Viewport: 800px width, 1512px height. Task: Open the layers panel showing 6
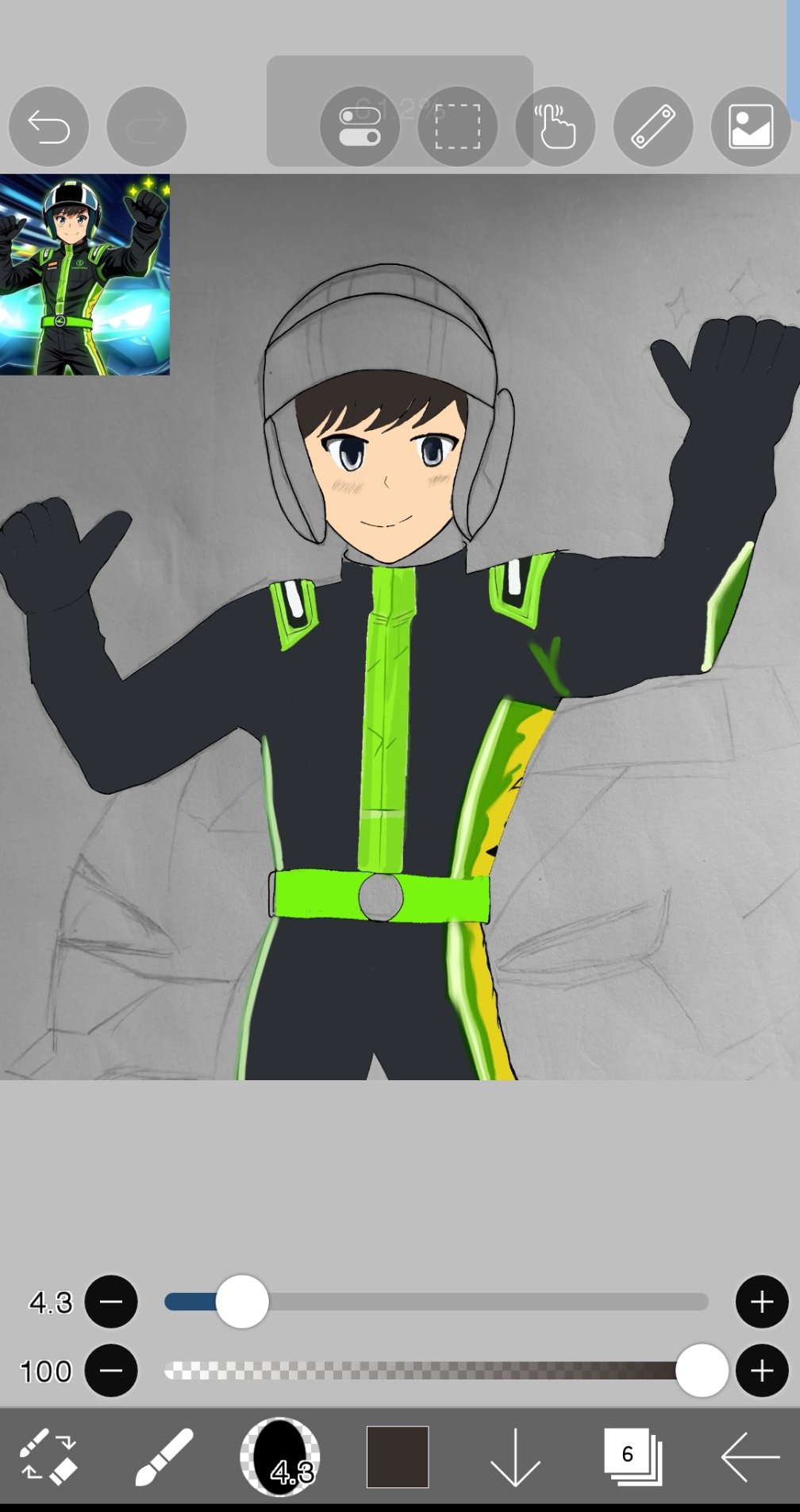[633, 1456]
